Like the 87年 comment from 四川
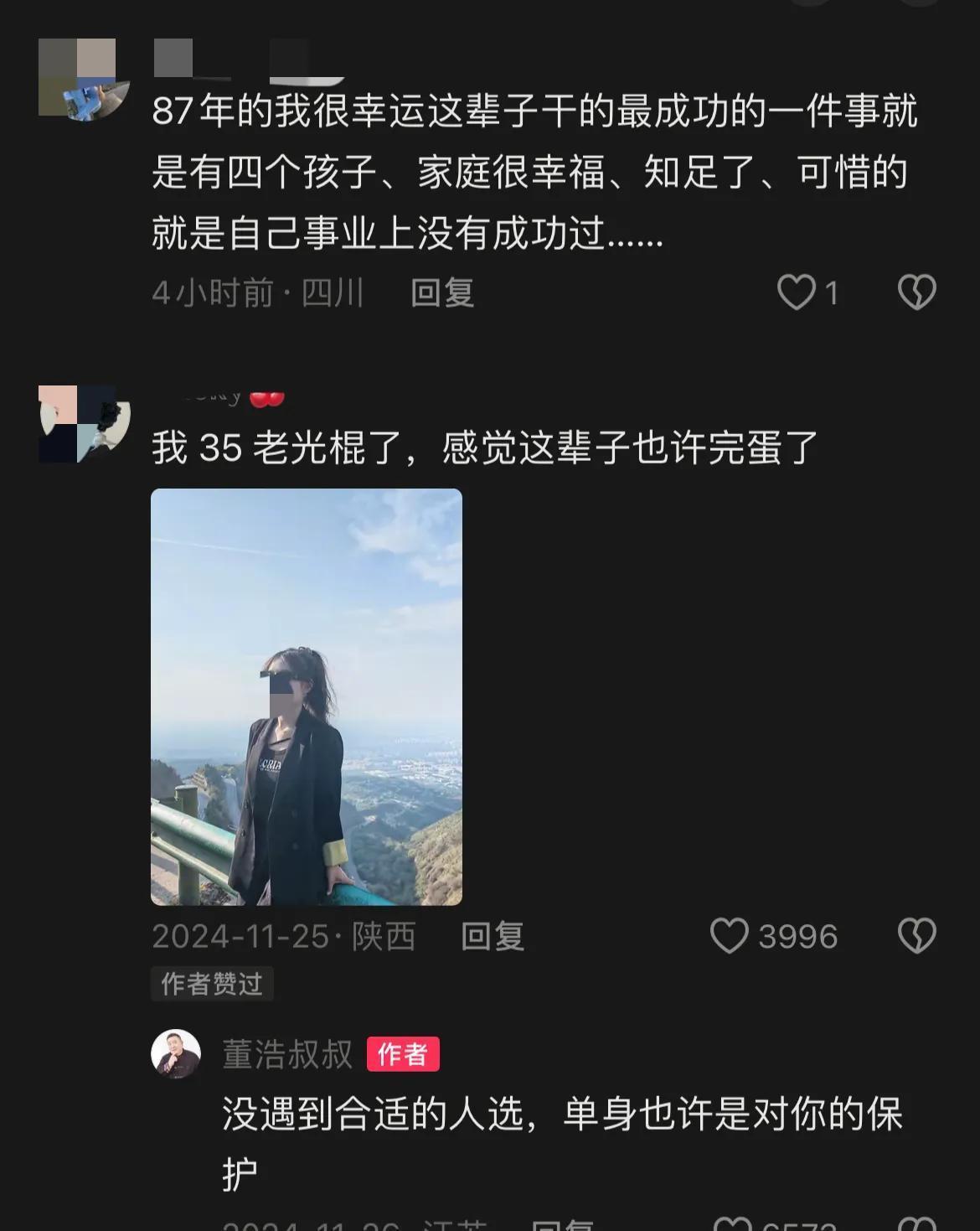 (797, 292)
